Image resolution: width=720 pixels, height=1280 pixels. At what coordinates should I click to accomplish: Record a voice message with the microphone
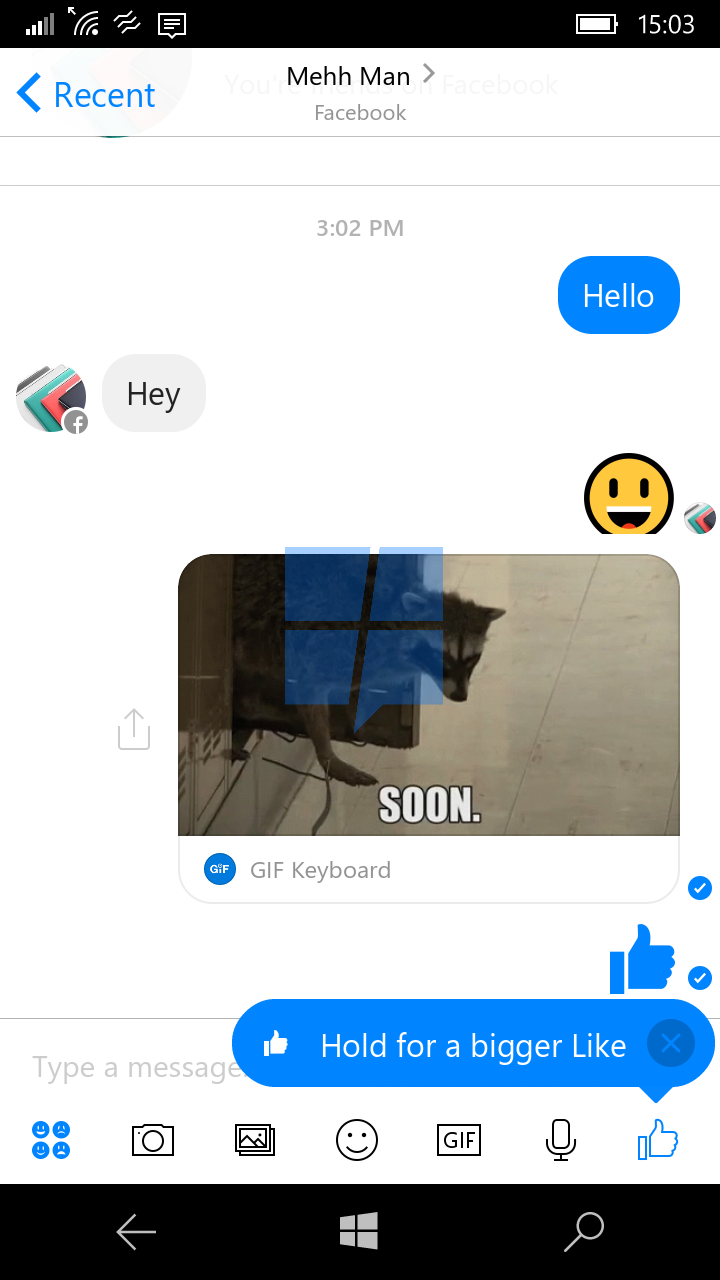(x=561, y=1139)
